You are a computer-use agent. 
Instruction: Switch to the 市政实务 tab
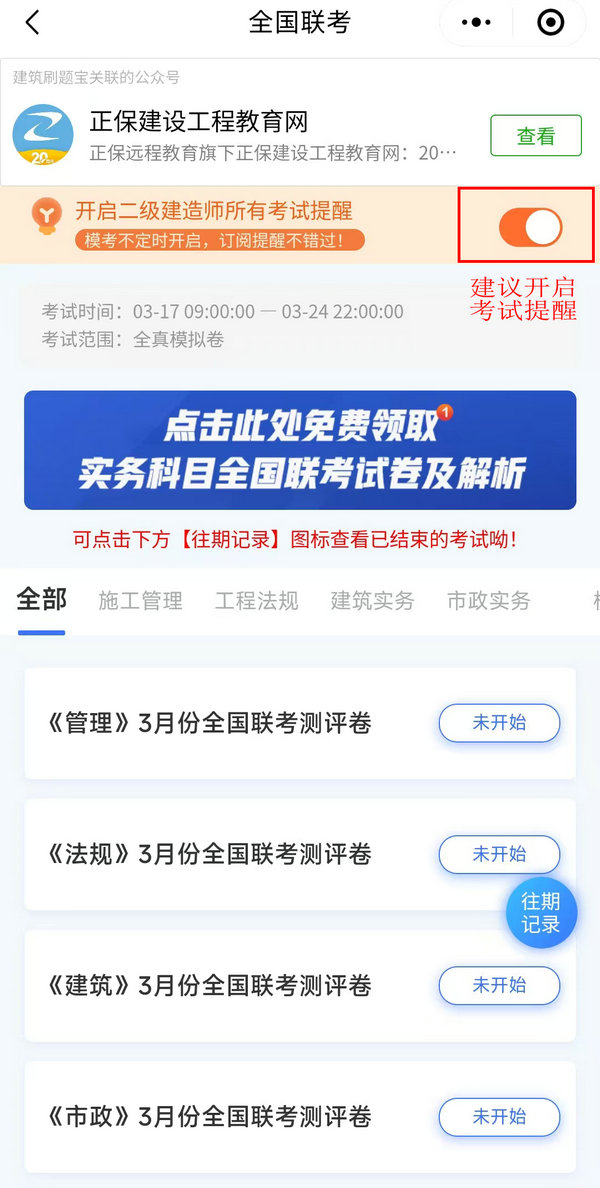coord(488,601)
